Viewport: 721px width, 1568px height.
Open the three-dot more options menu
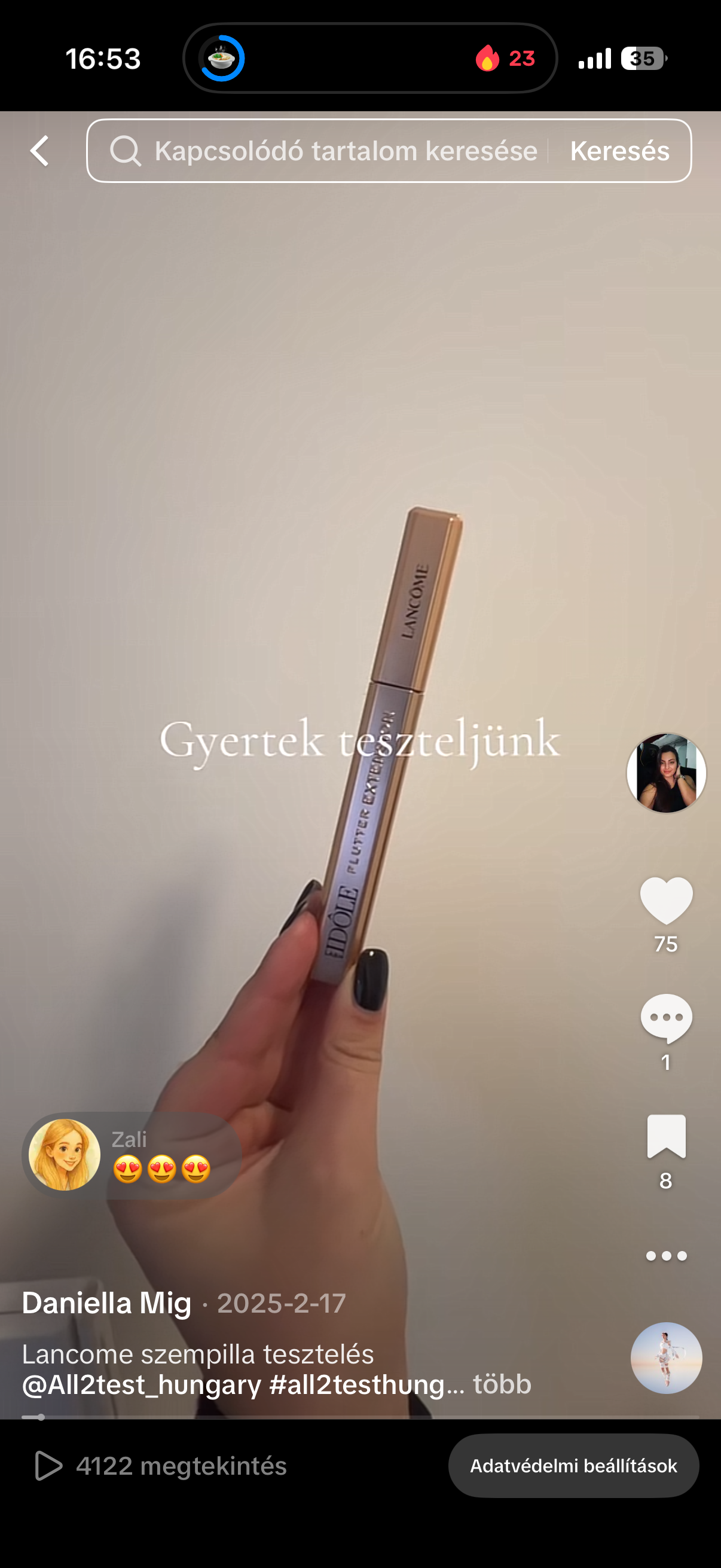click(x=665, y=1256)
